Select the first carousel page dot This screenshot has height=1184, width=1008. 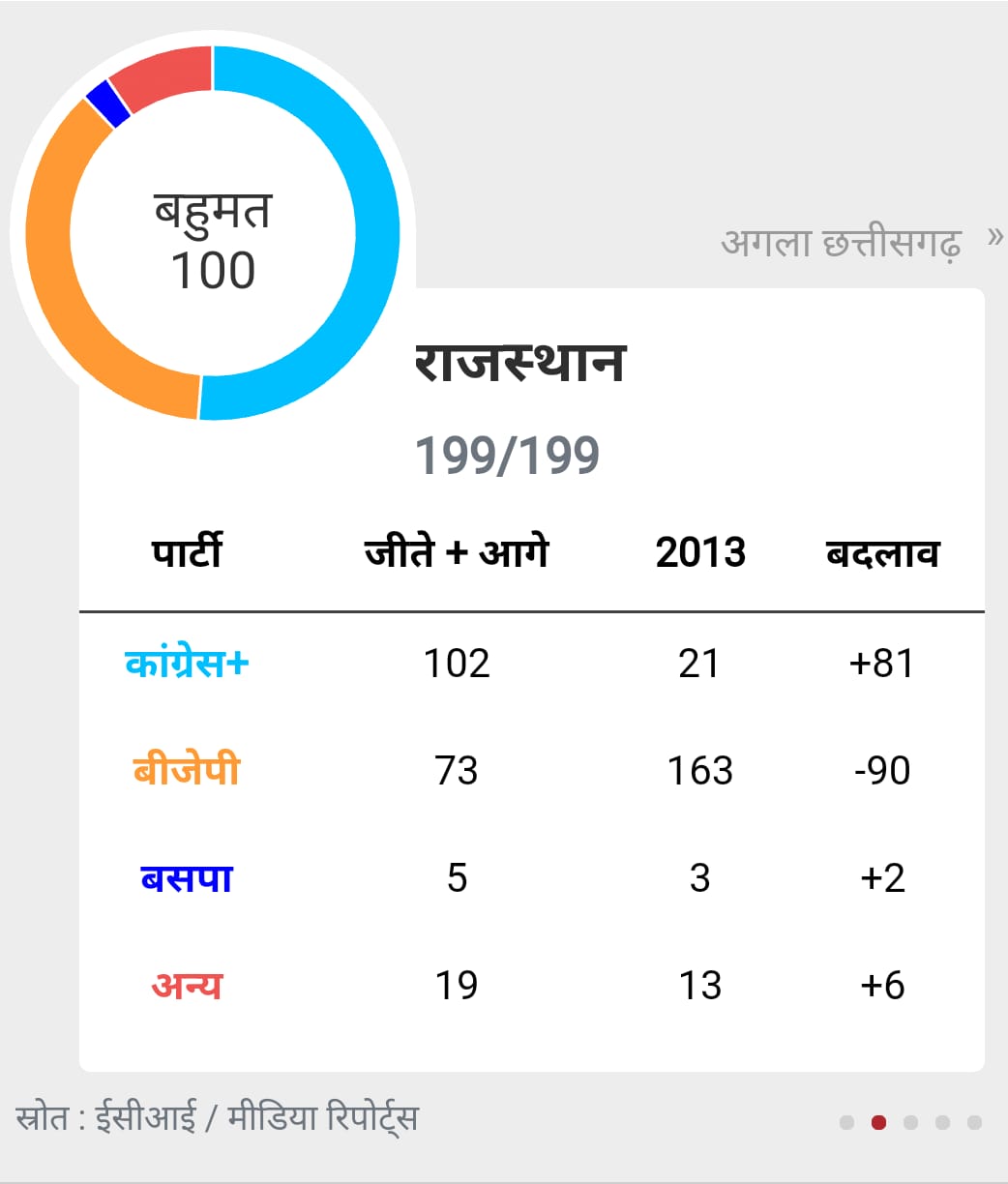(x=847, y=1123)
